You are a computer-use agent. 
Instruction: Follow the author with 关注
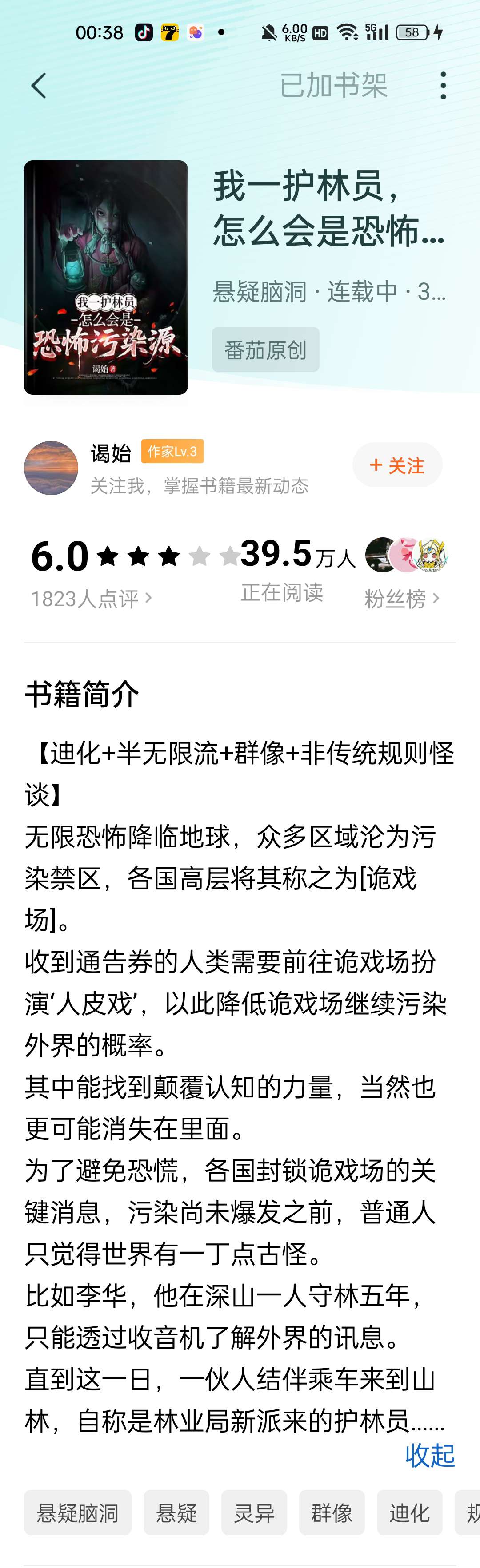pyautogui.click(x=397, y=466)
